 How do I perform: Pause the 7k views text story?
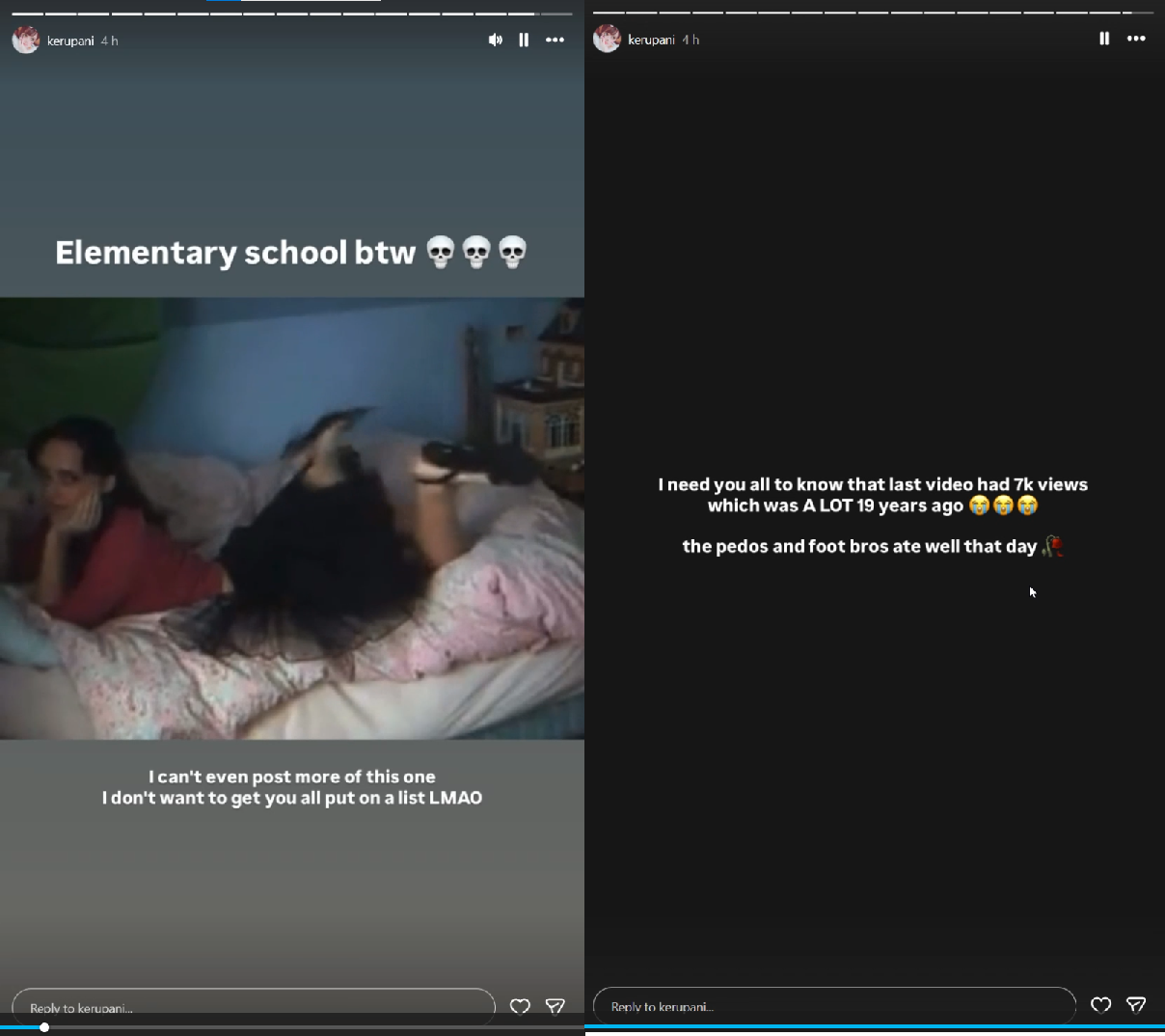(x=1104, y=39)
